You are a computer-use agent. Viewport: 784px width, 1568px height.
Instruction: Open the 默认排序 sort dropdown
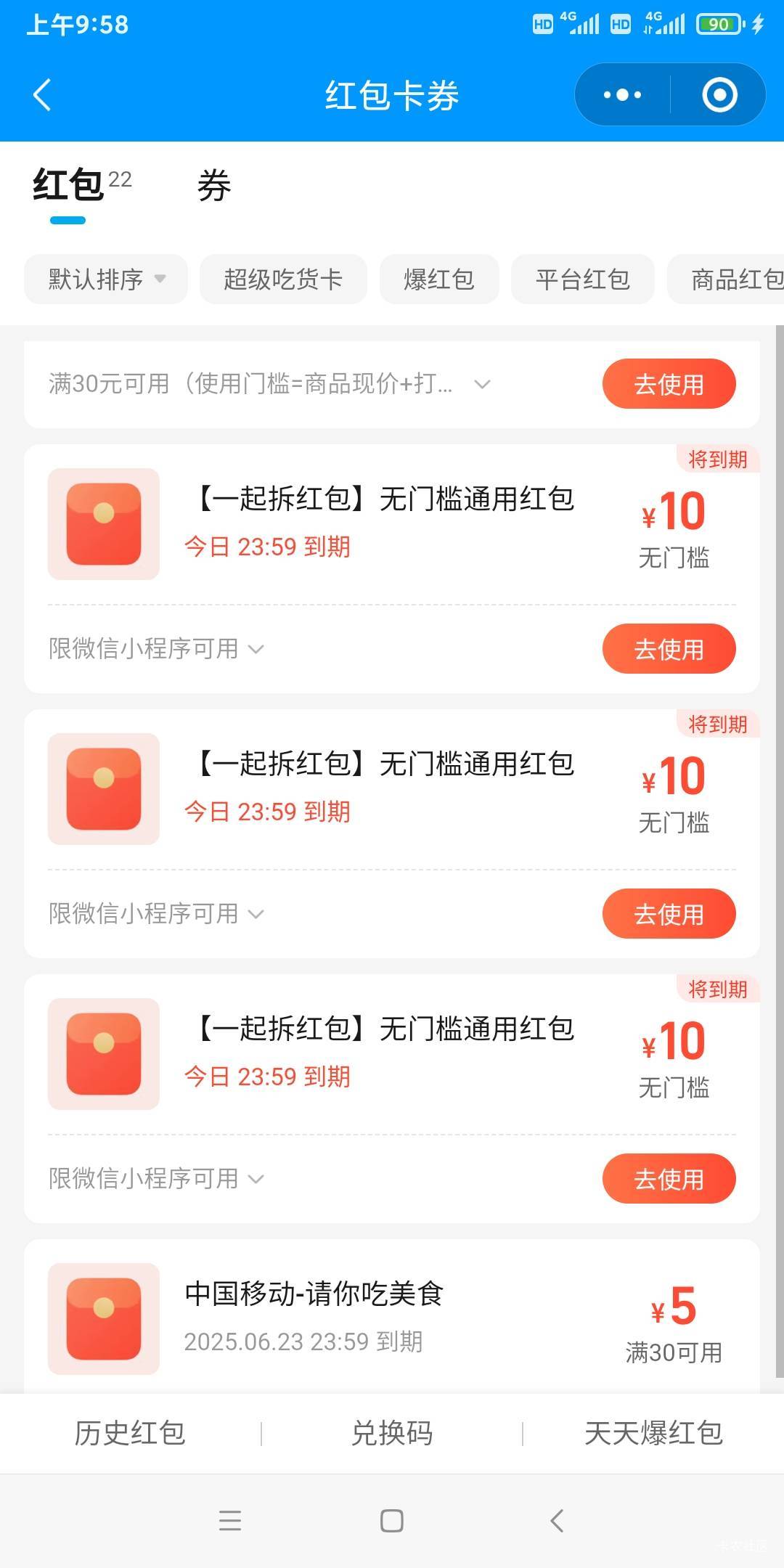[106, 279]
